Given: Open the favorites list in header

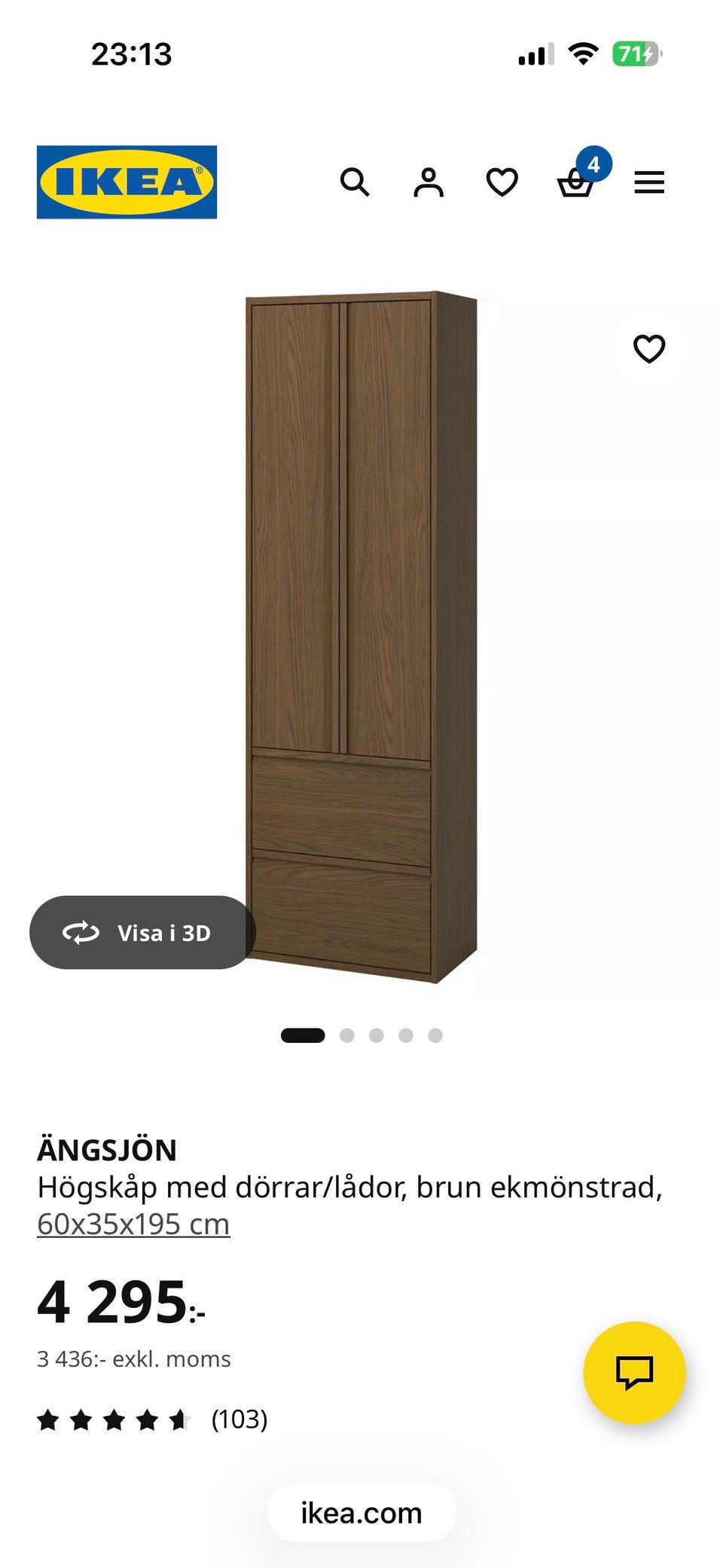Looking at the screenshot, I should click(x=502, y=182).
